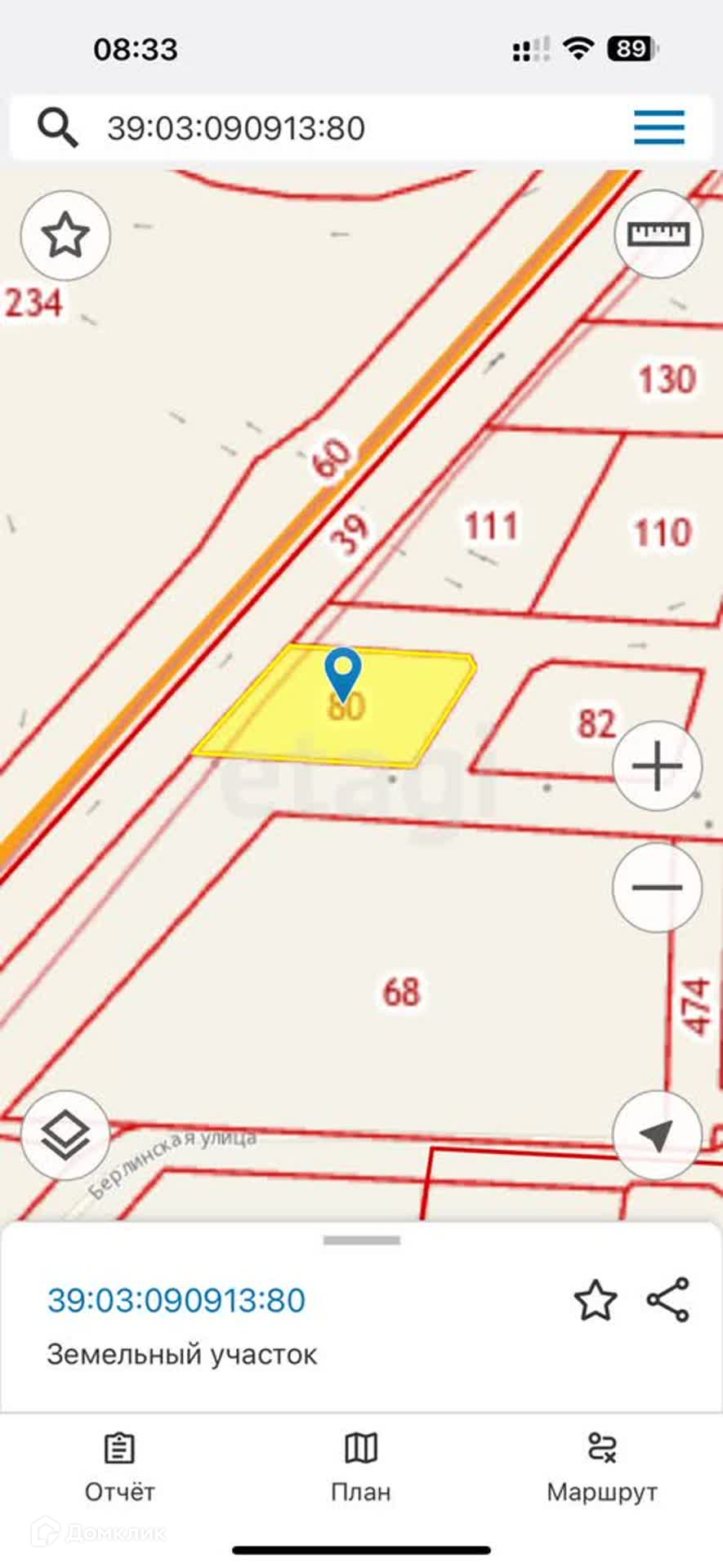
Task: Open the cadastral number search field
Action: tap(327, 128)
